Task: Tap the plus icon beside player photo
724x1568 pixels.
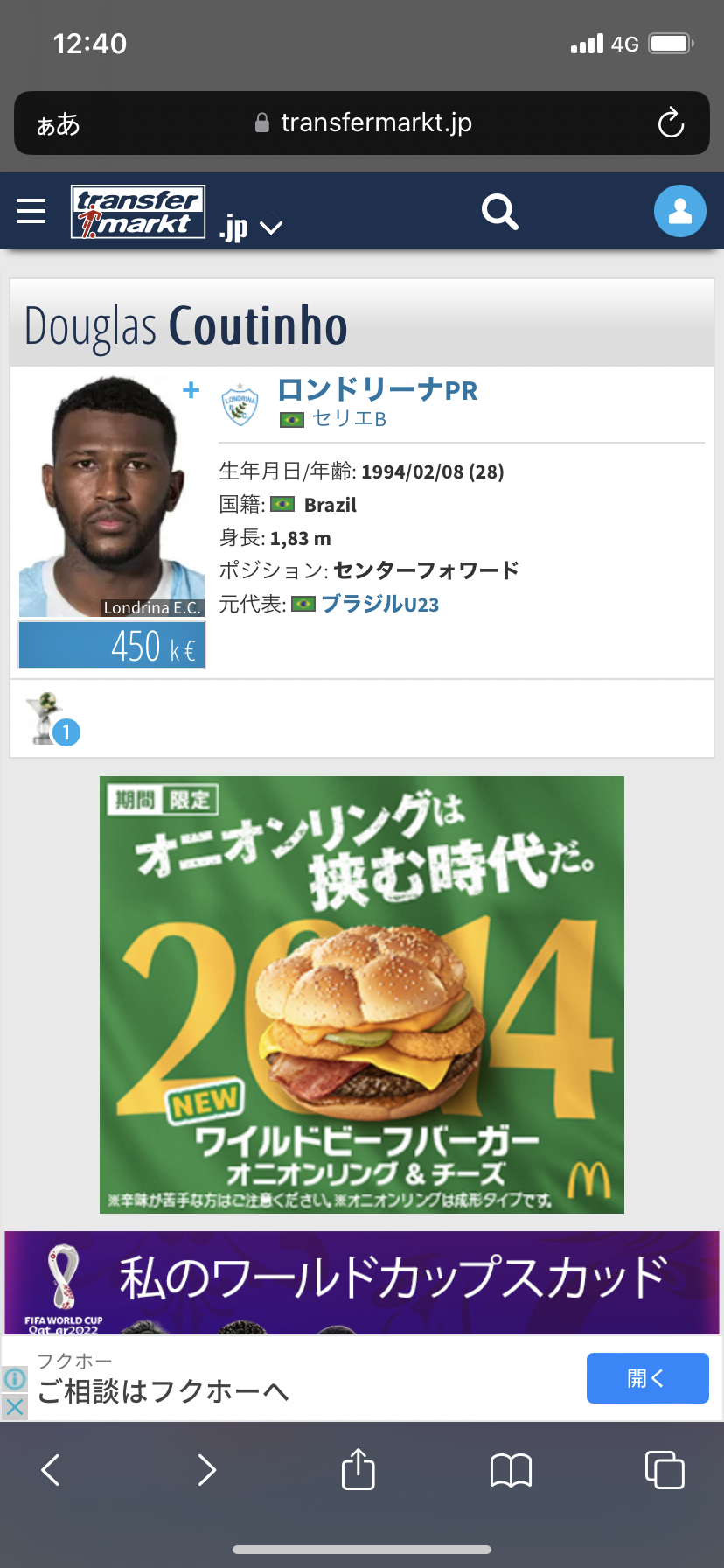Action: point(191,390)
